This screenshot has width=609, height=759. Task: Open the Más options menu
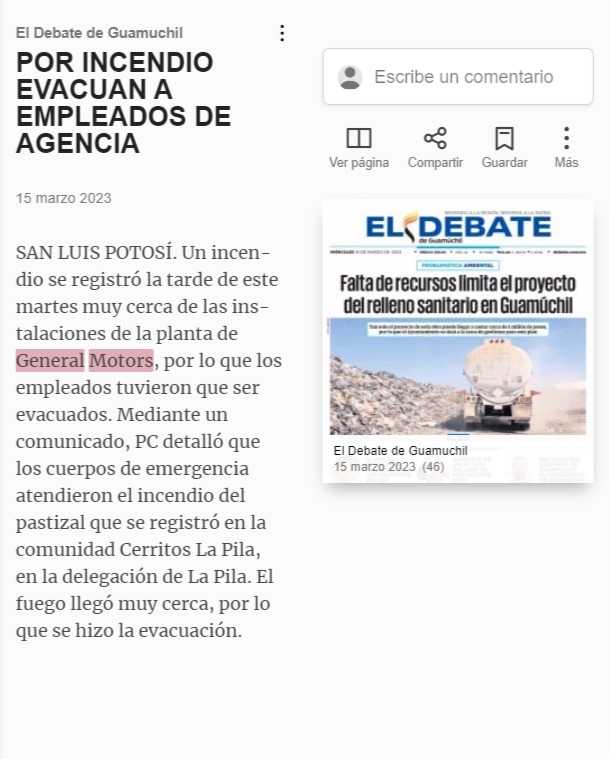coord(566,148)
